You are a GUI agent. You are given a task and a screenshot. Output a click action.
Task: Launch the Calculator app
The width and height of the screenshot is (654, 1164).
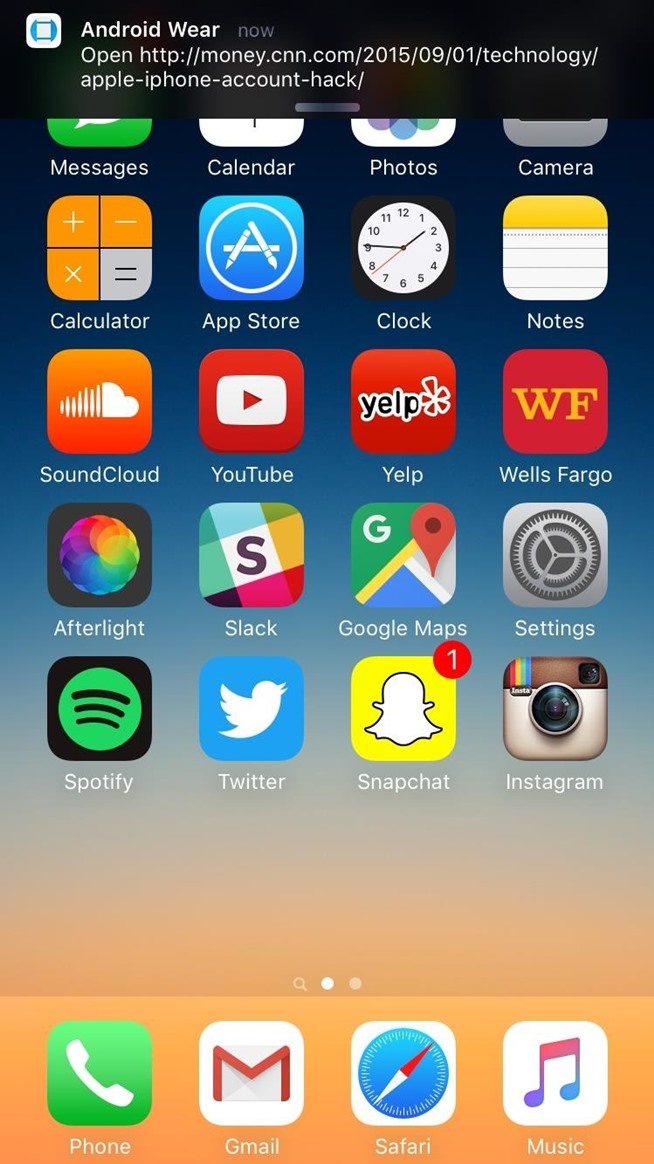(100, 248)
